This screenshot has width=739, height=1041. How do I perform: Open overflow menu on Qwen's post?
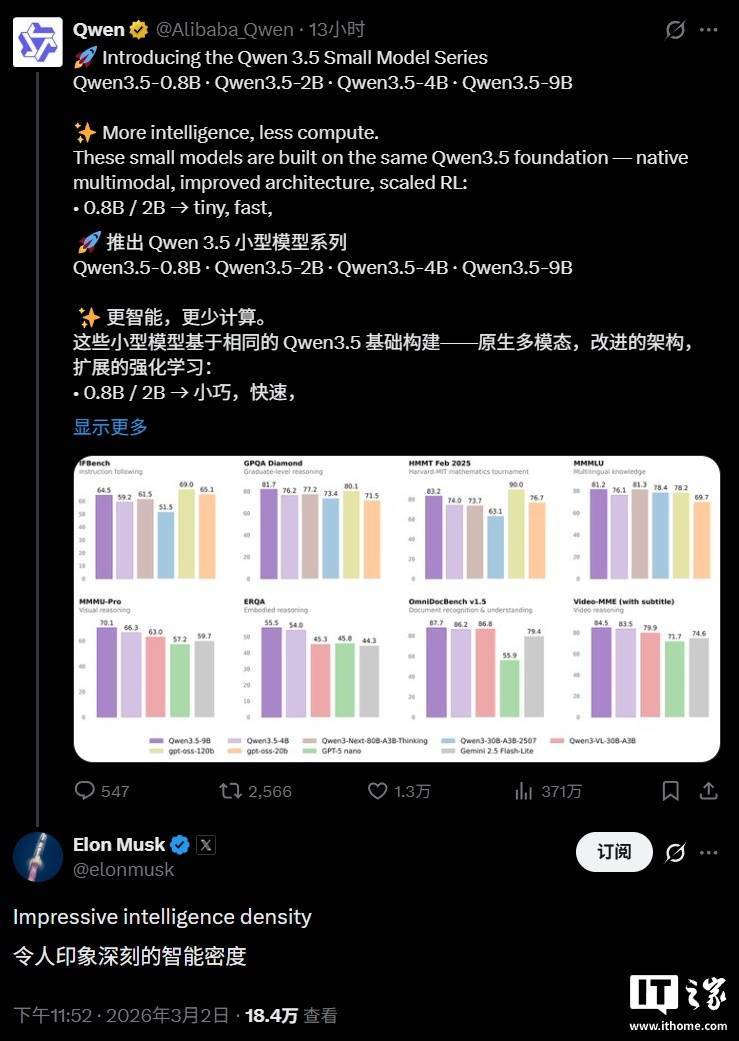(x=709, y=30)
